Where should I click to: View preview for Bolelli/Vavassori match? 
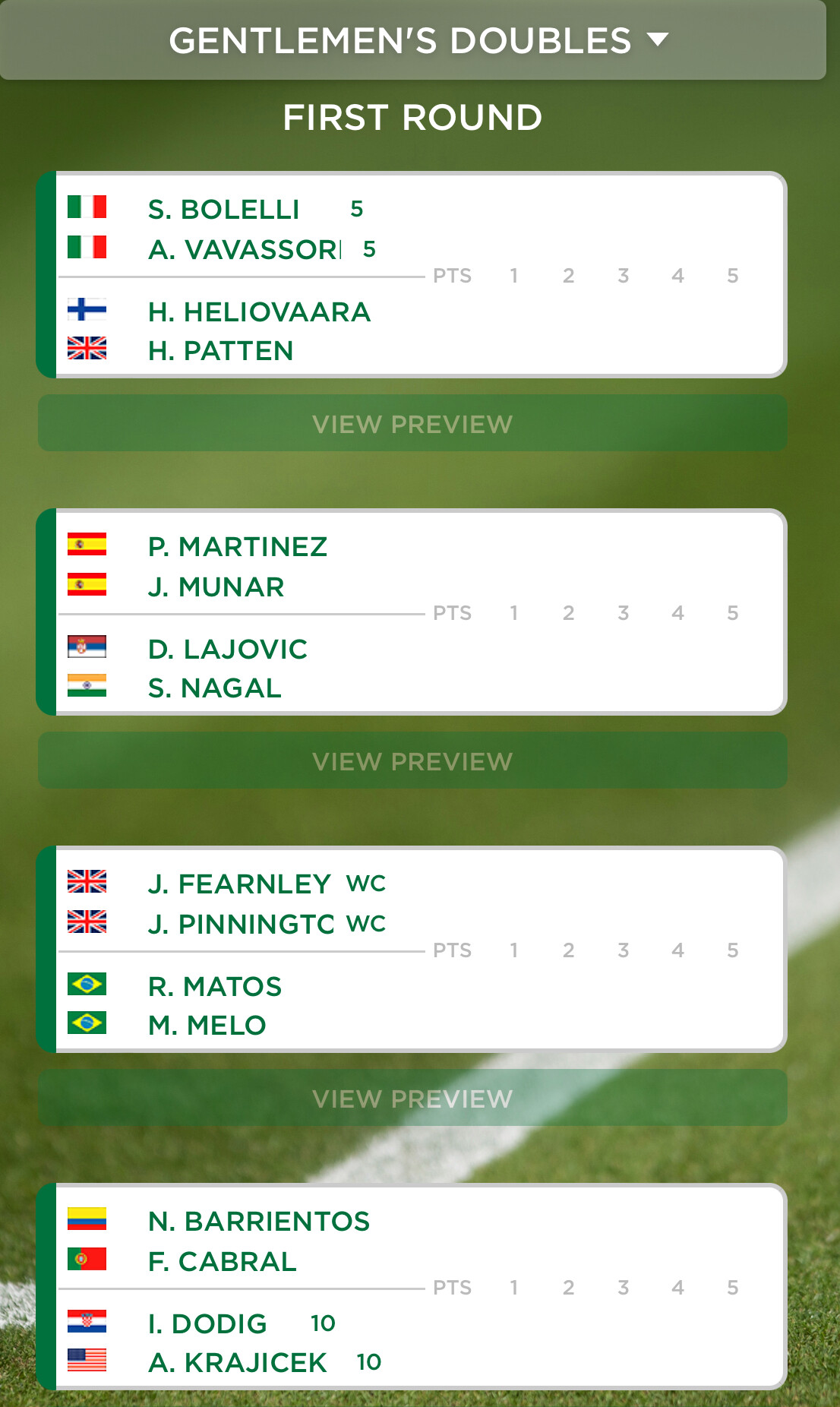click(412, 424)
